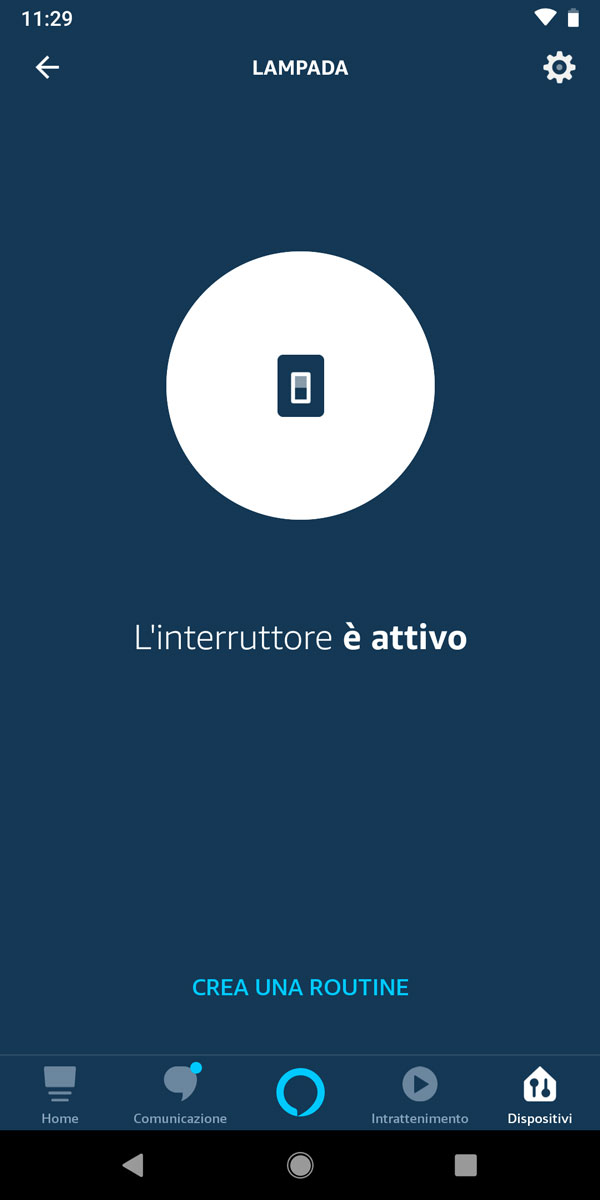Tap Crea una routine
Image resolution: width=600 pixels, height=1200 pixels.
[x=300, y=987]
